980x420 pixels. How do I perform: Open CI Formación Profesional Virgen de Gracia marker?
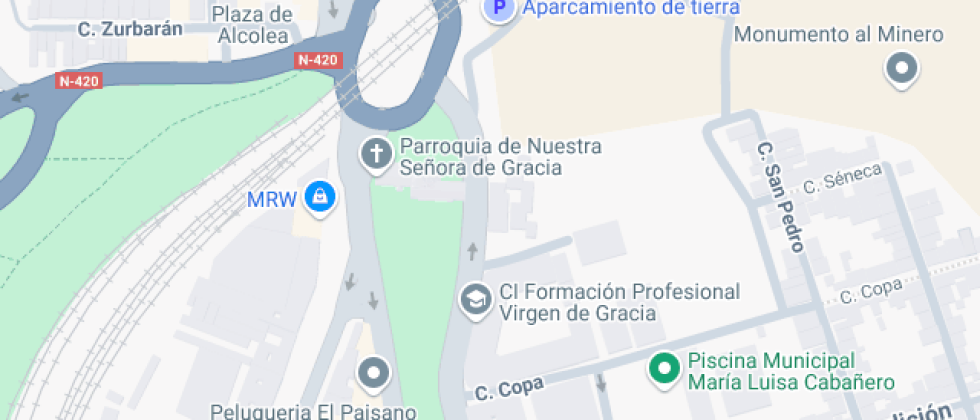tap(475, 299)
